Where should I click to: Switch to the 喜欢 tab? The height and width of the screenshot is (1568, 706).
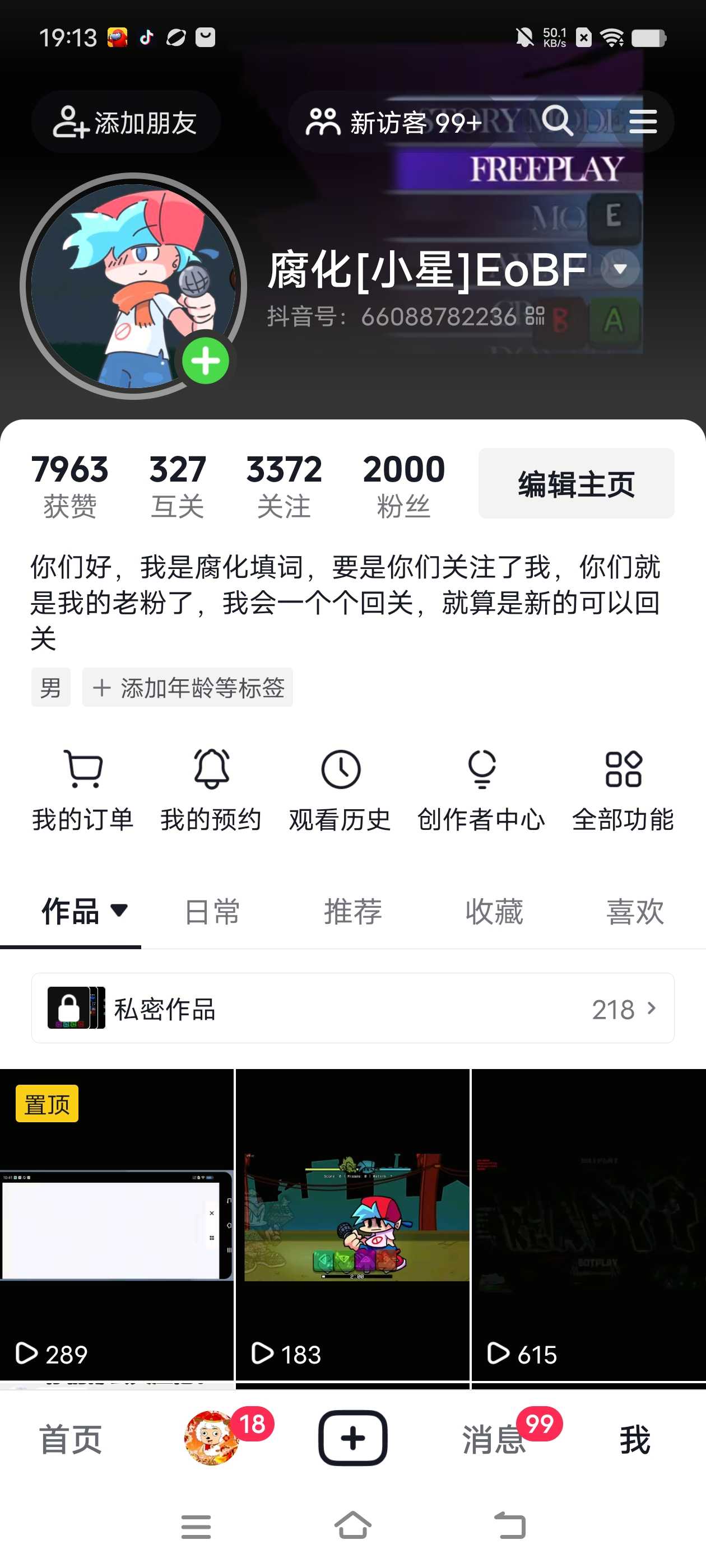pos(635,912)
